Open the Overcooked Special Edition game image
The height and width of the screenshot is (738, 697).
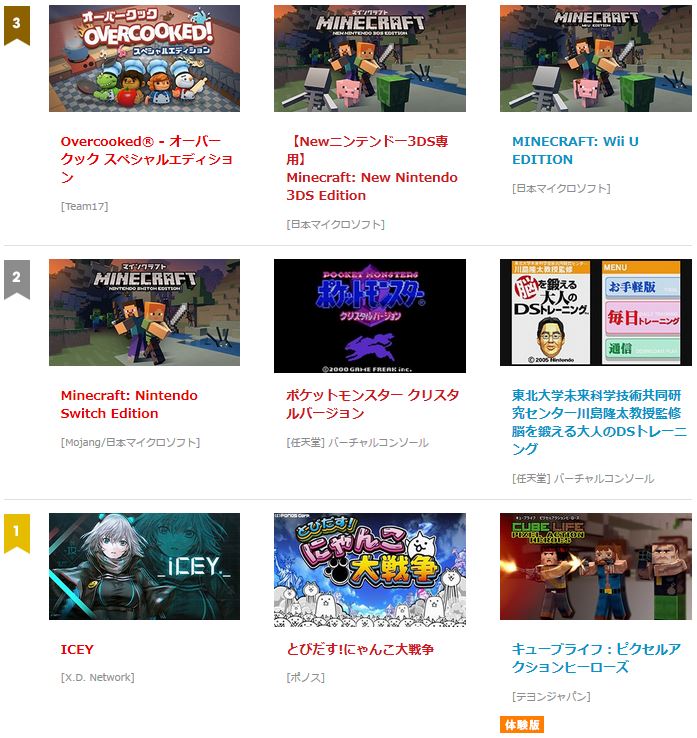pyautogui.click(x=144, y=58)
